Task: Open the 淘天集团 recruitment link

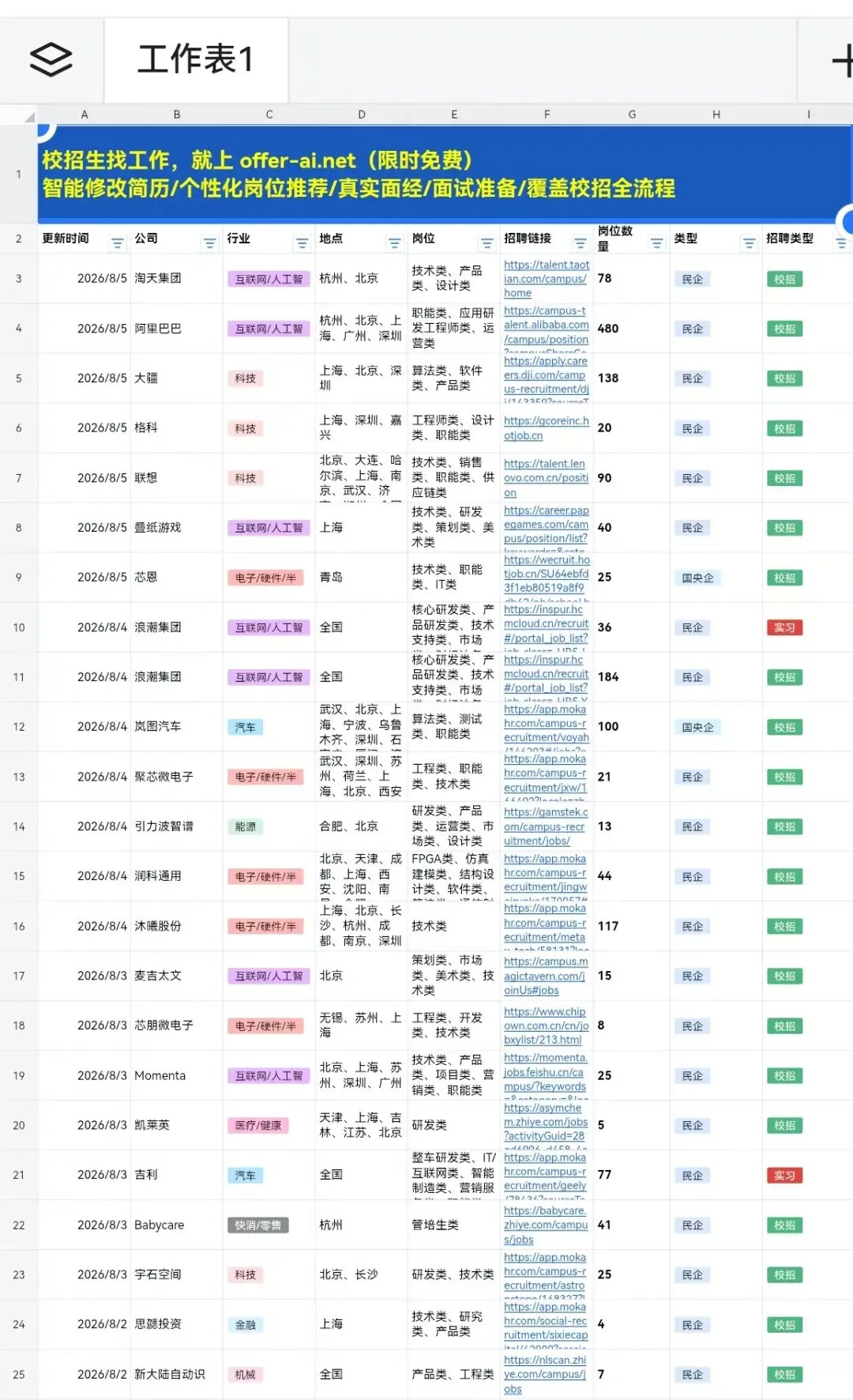Action: pyautogui.click(x=547, y=279)
